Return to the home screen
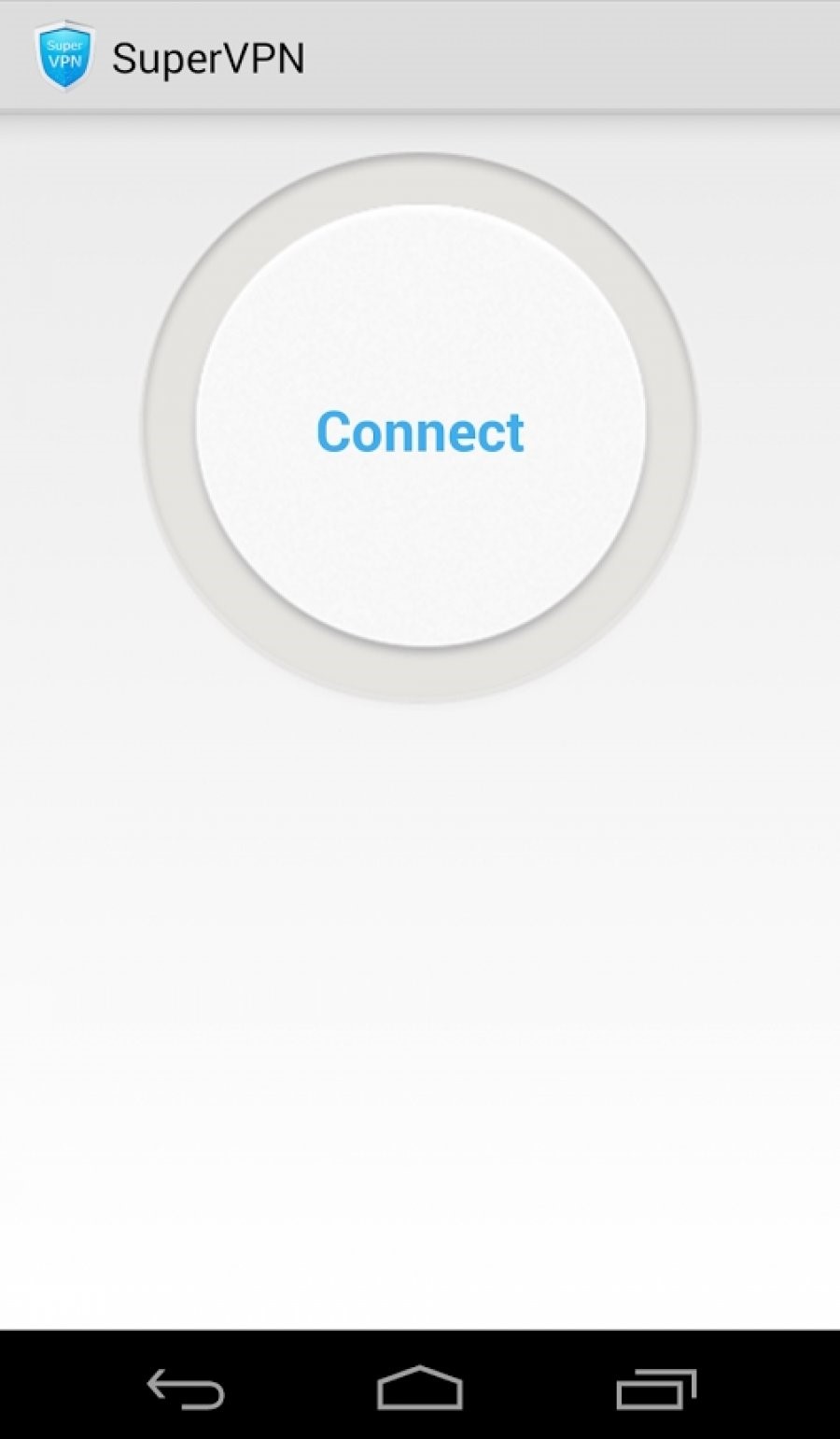The width and height of the screenshot is (840, 1439). (x=420, y=1388)
